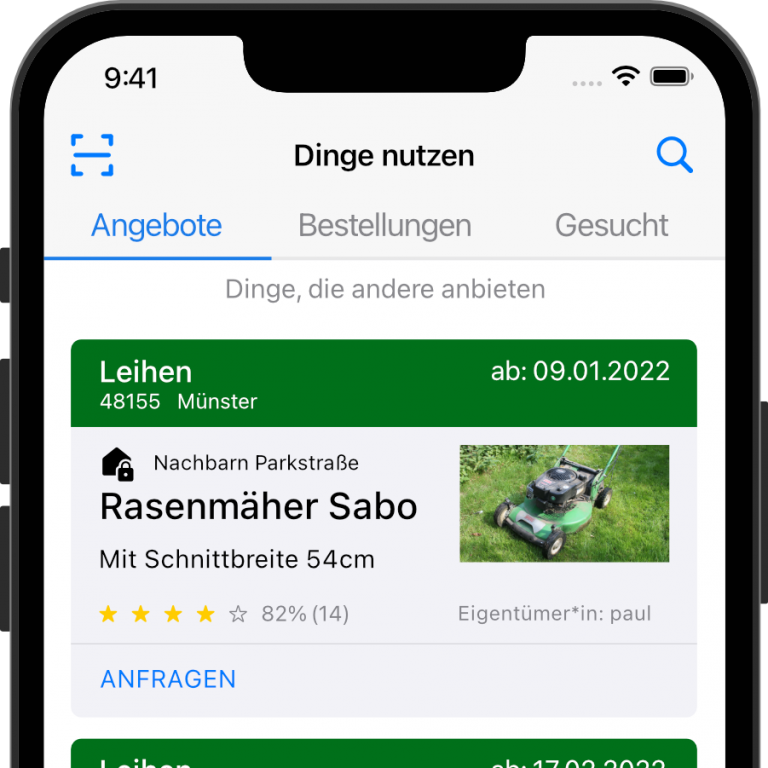
Task: Tap ANFRAGEN for Rasenmäher Sabo
Action: coord(168,679)
